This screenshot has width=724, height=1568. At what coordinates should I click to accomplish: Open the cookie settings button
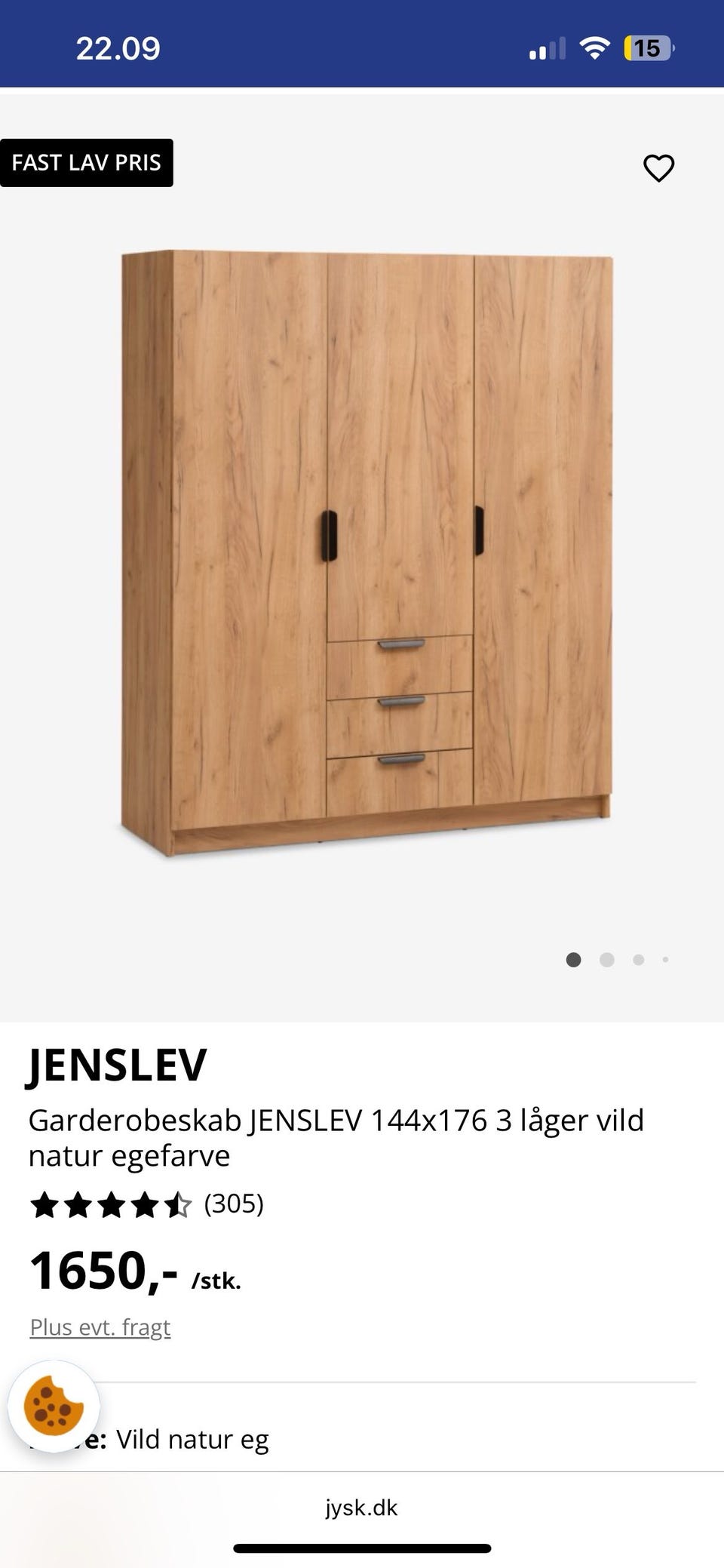(54, 1407)
